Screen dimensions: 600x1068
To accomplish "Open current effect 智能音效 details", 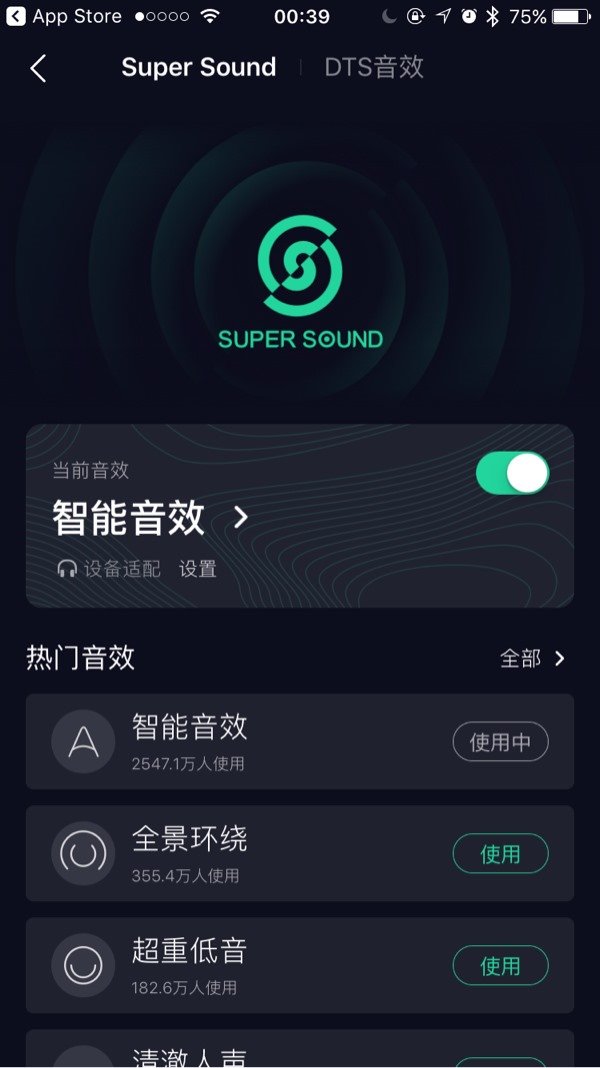I will tap(150, 518).
